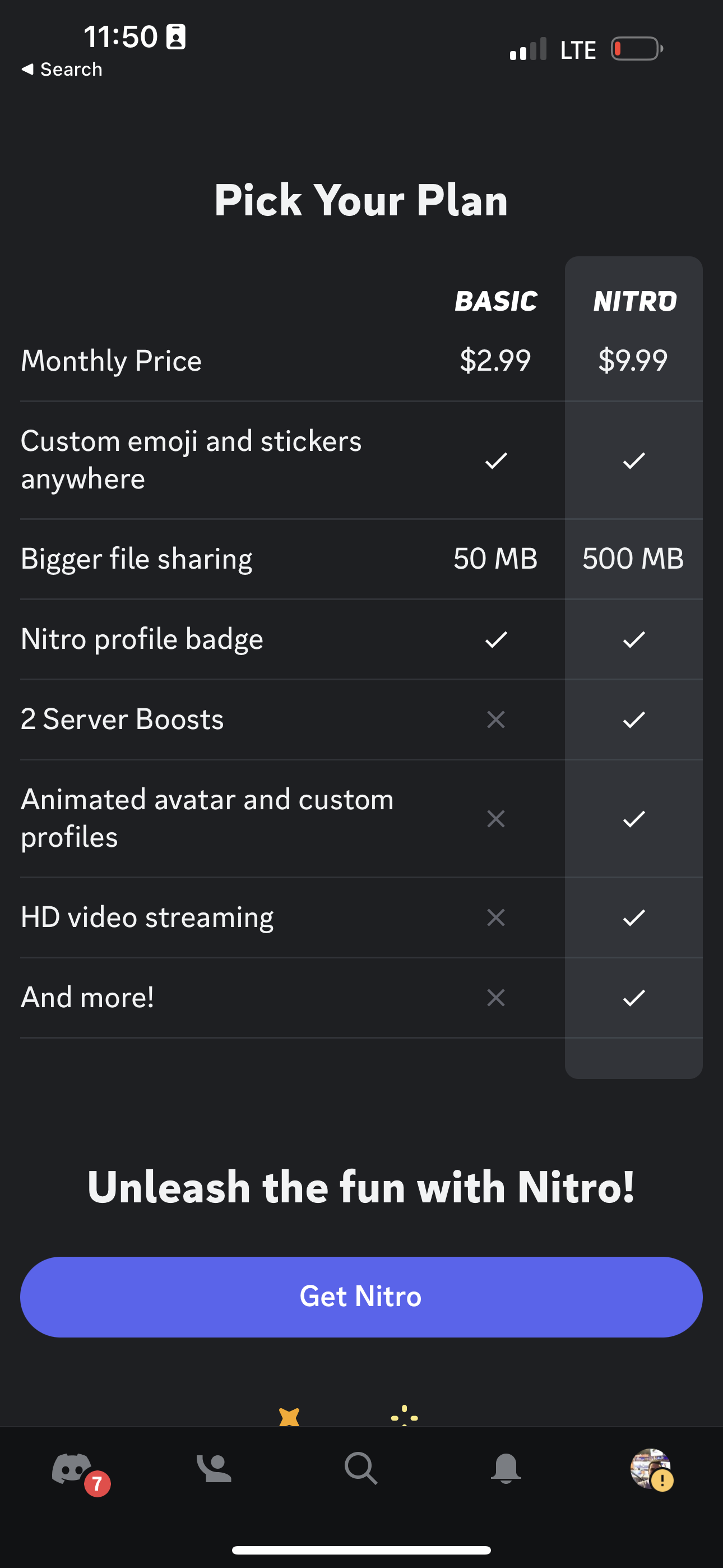Go back using the Search link
This screenshot has height=1568, width=723.
coord(62,69)
